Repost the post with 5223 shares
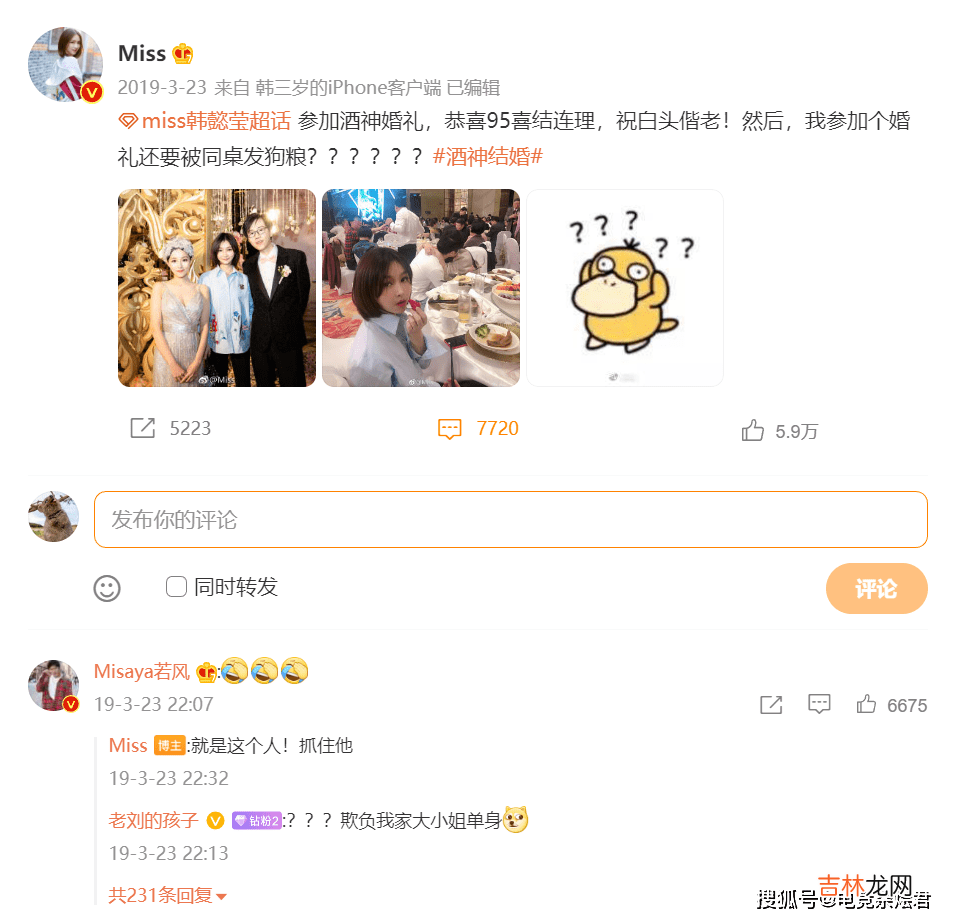Image resolution: width=953 pixels, height=921 pixels. (x=144, y=429)
